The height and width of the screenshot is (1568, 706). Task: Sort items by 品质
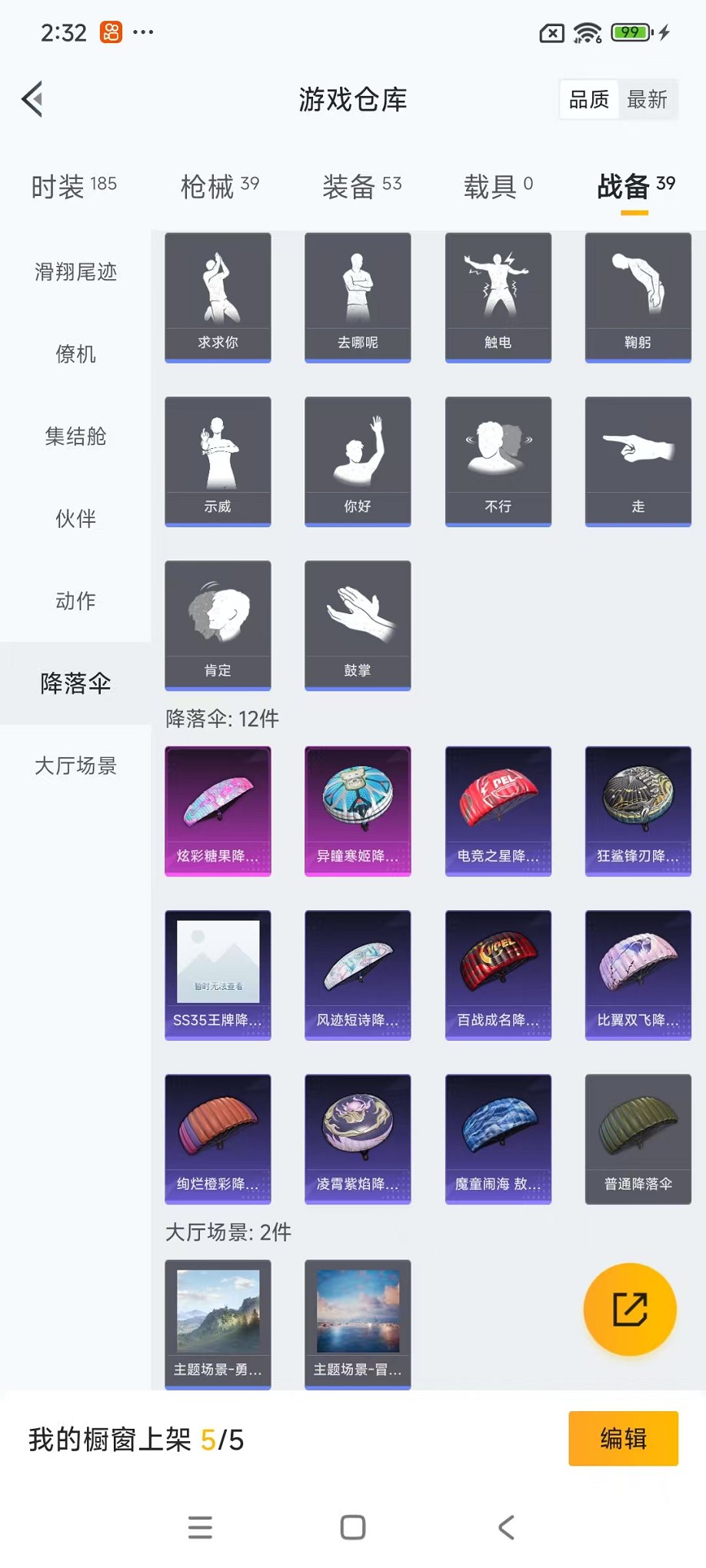[x=589, y=99]
